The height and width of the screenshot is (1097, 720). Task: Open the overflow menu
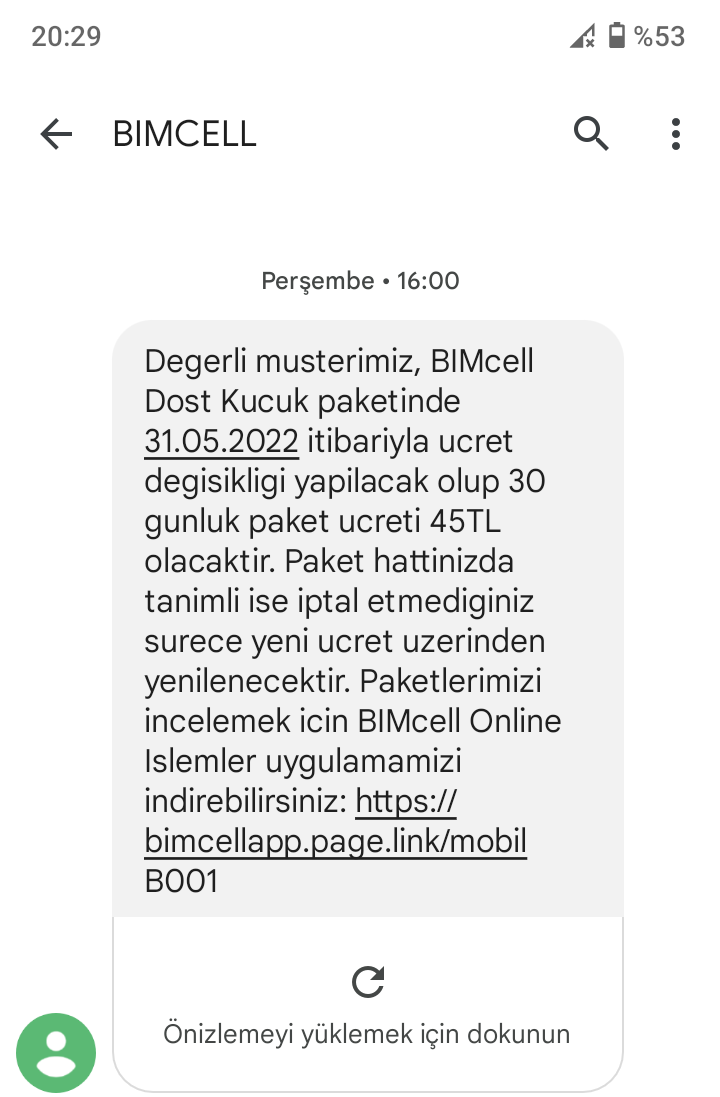(676, 134)
